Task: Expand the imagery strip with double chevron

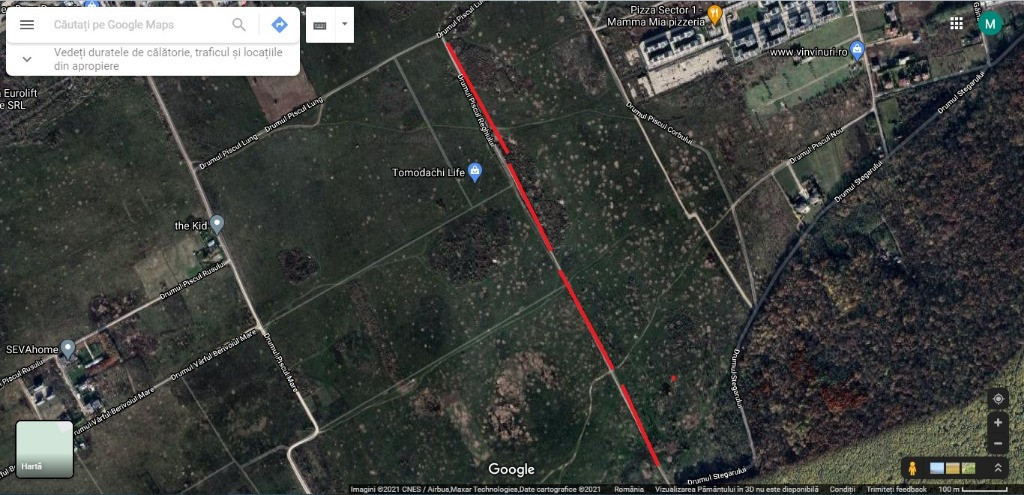Action: point(997,468)
